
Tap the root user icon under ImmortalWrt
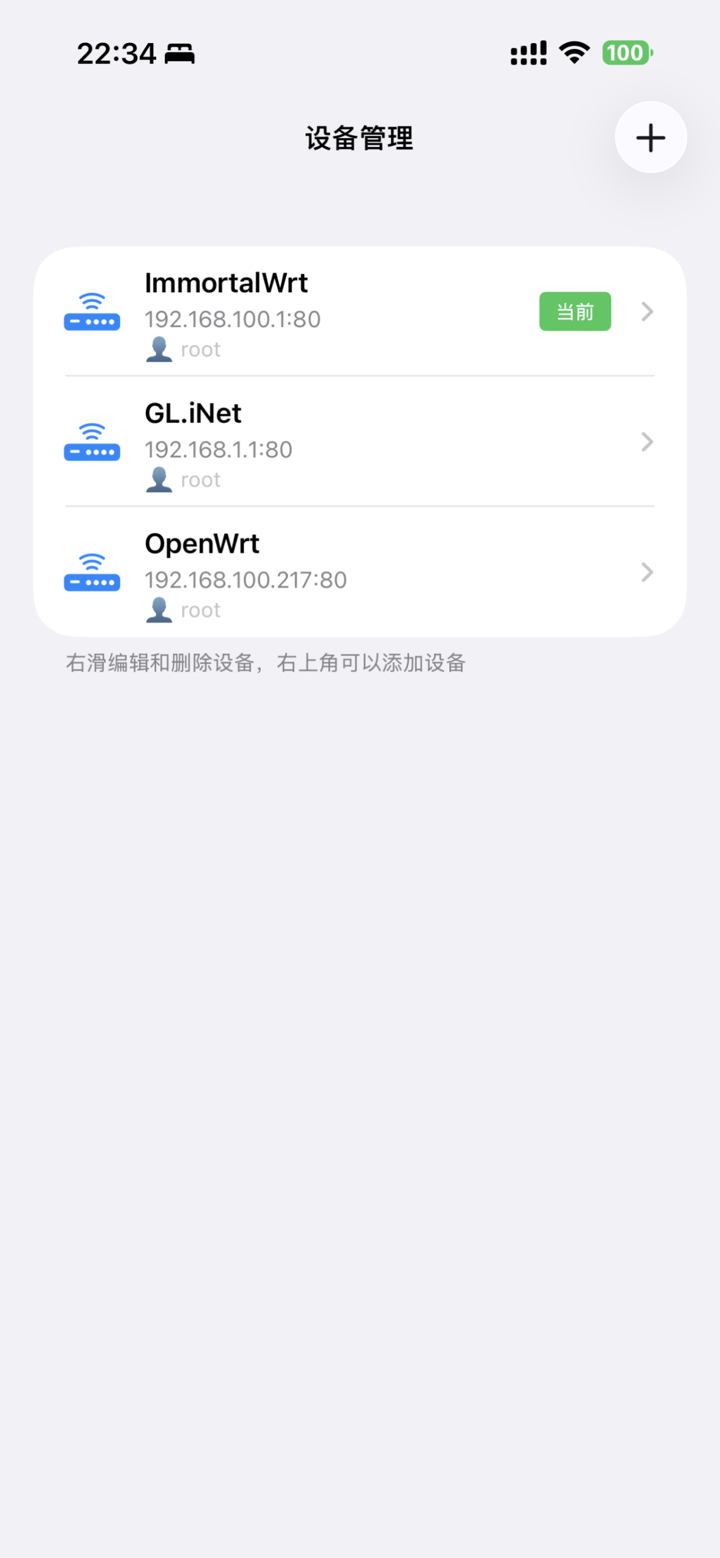[x=159, y=348]
